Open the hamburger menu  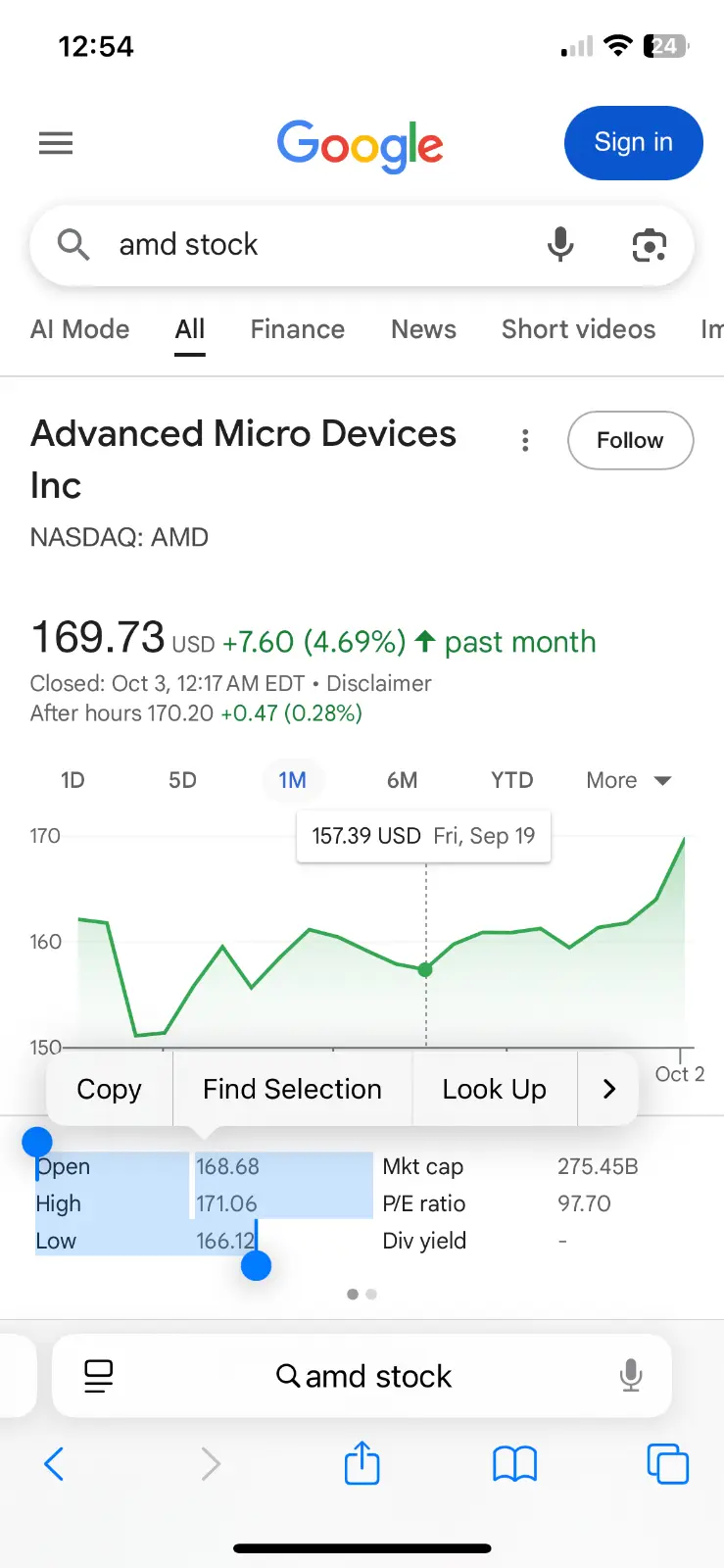[x=56, y=144]
